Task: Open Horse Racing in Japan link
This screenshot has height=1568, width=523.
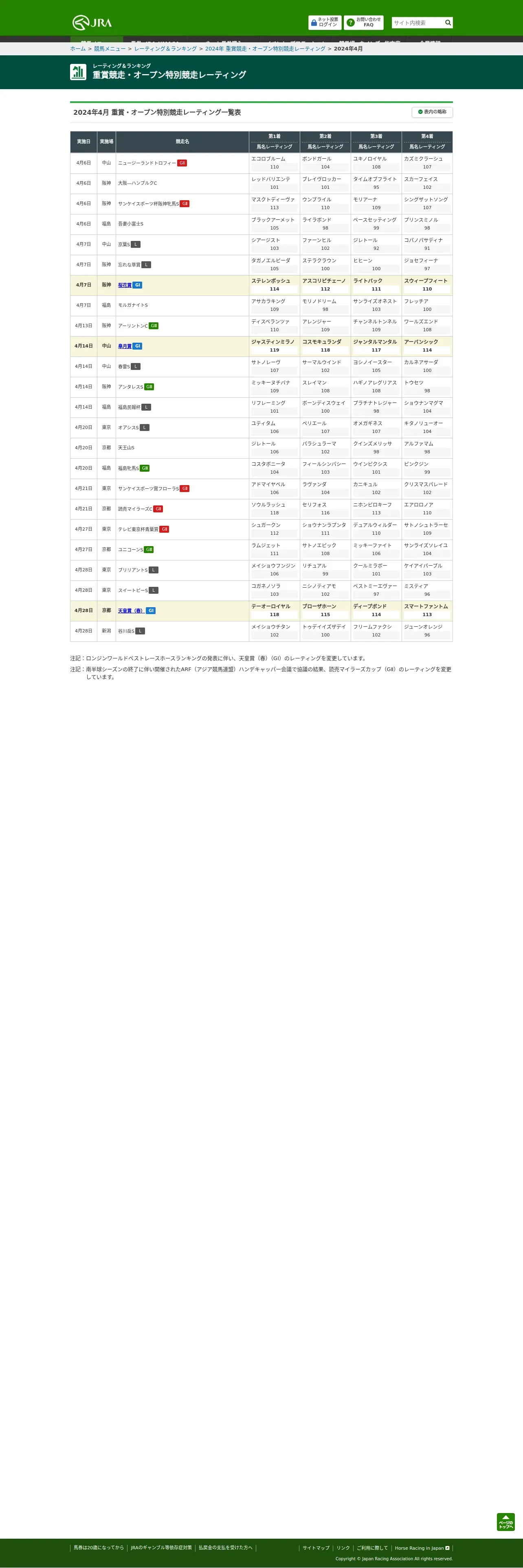Action: point(422,1548)
